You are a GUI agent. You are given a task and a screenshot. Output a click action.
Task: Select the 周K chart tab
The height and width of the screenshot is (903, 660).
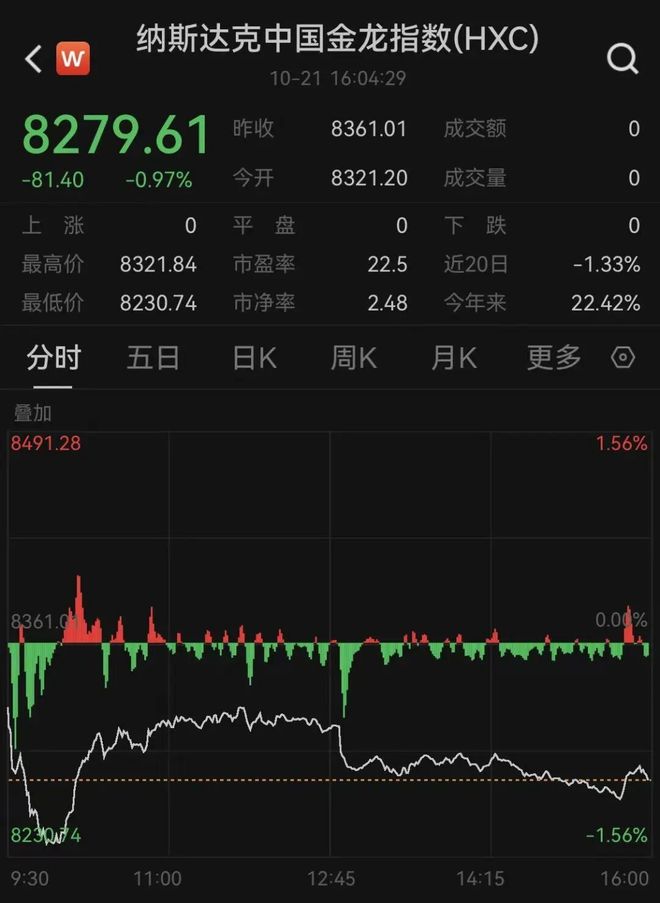(353, 358)
